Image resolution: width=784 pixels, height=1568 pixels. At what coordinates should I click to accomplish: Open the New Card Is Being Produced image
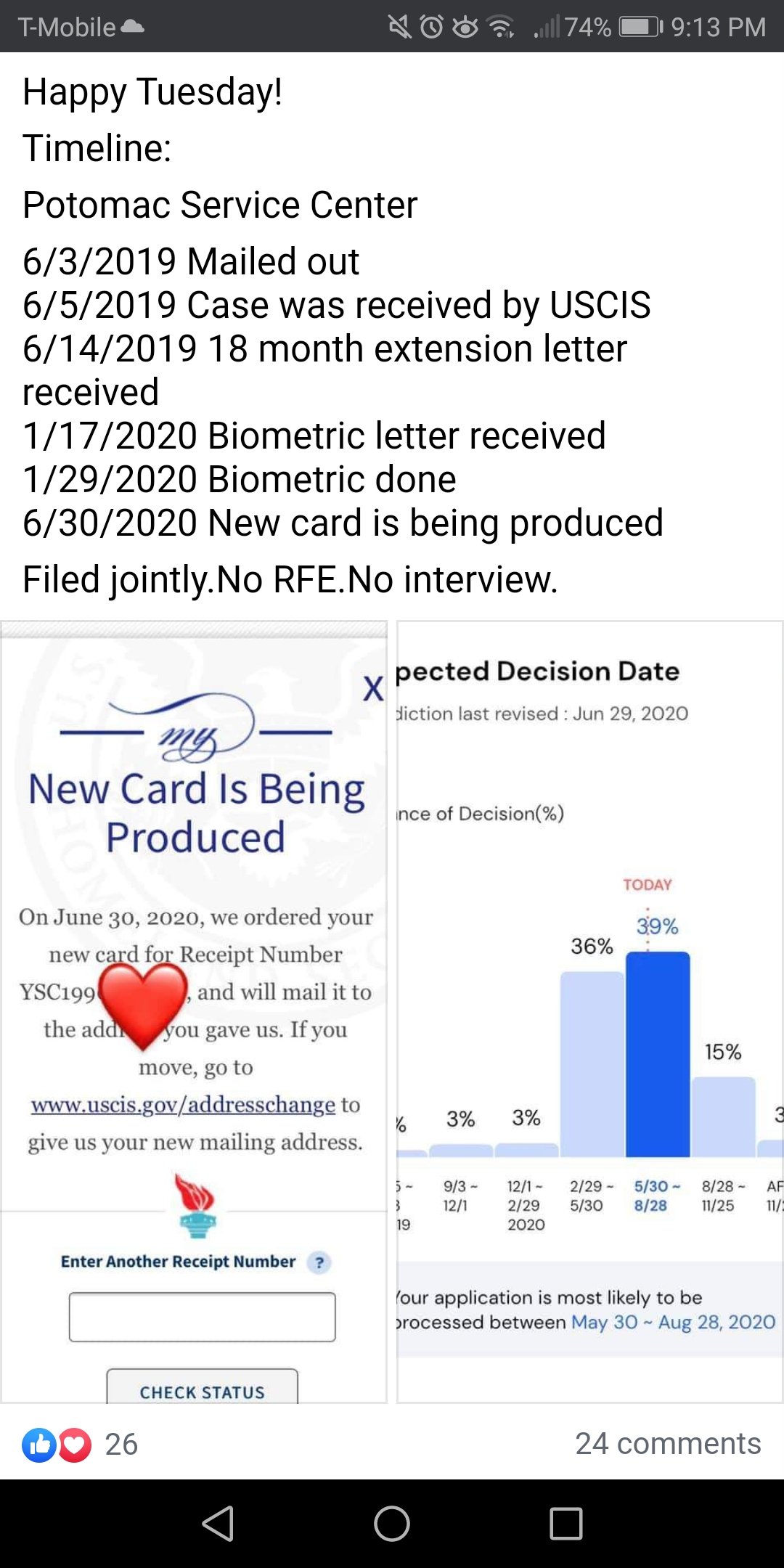coord(194,1010)
